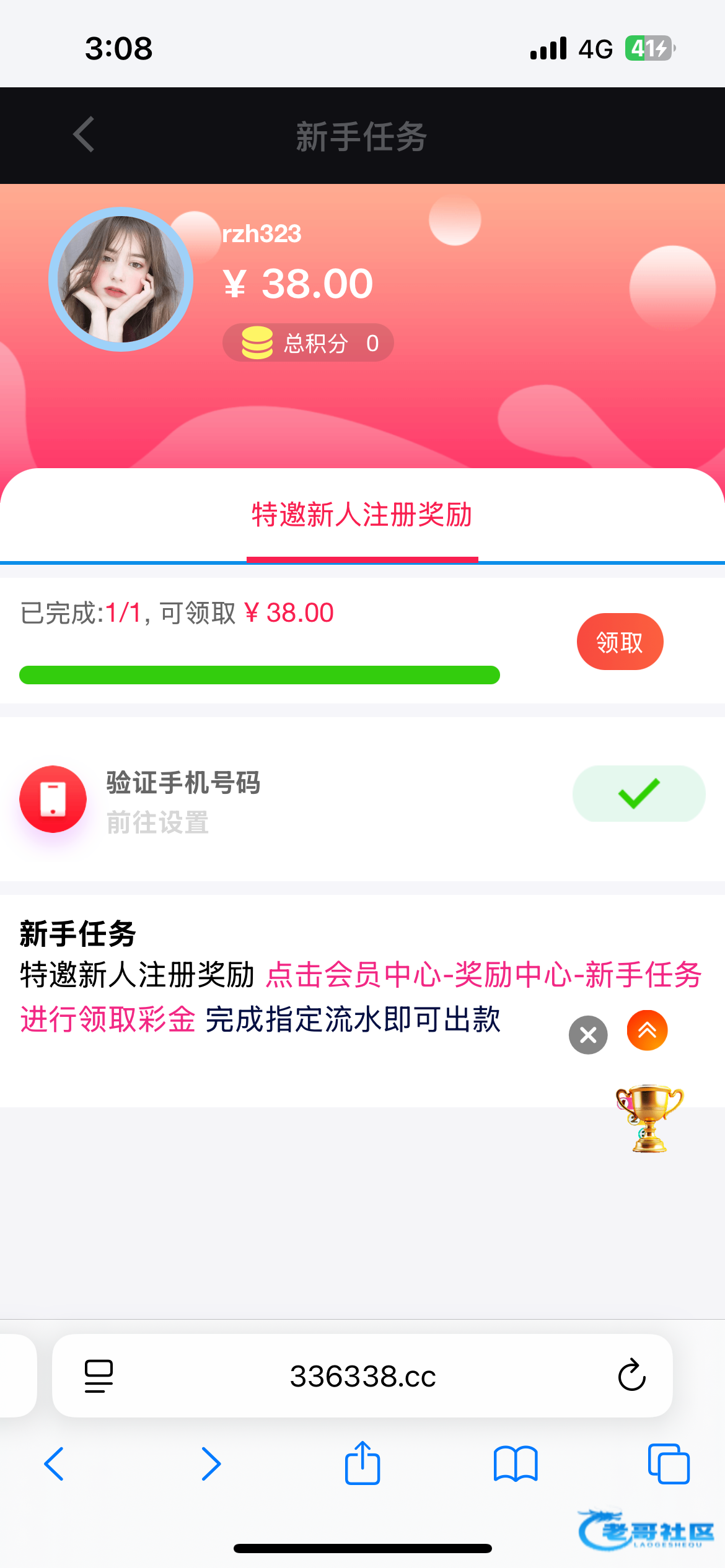Open Safari bookmarks
This screenshot has width=725, height=1568.
[x=516, y=1464]
